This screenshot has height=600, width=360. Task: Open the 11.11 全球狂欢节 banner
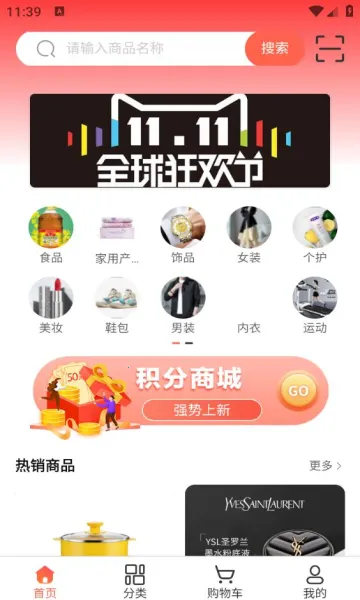(180, 140)
